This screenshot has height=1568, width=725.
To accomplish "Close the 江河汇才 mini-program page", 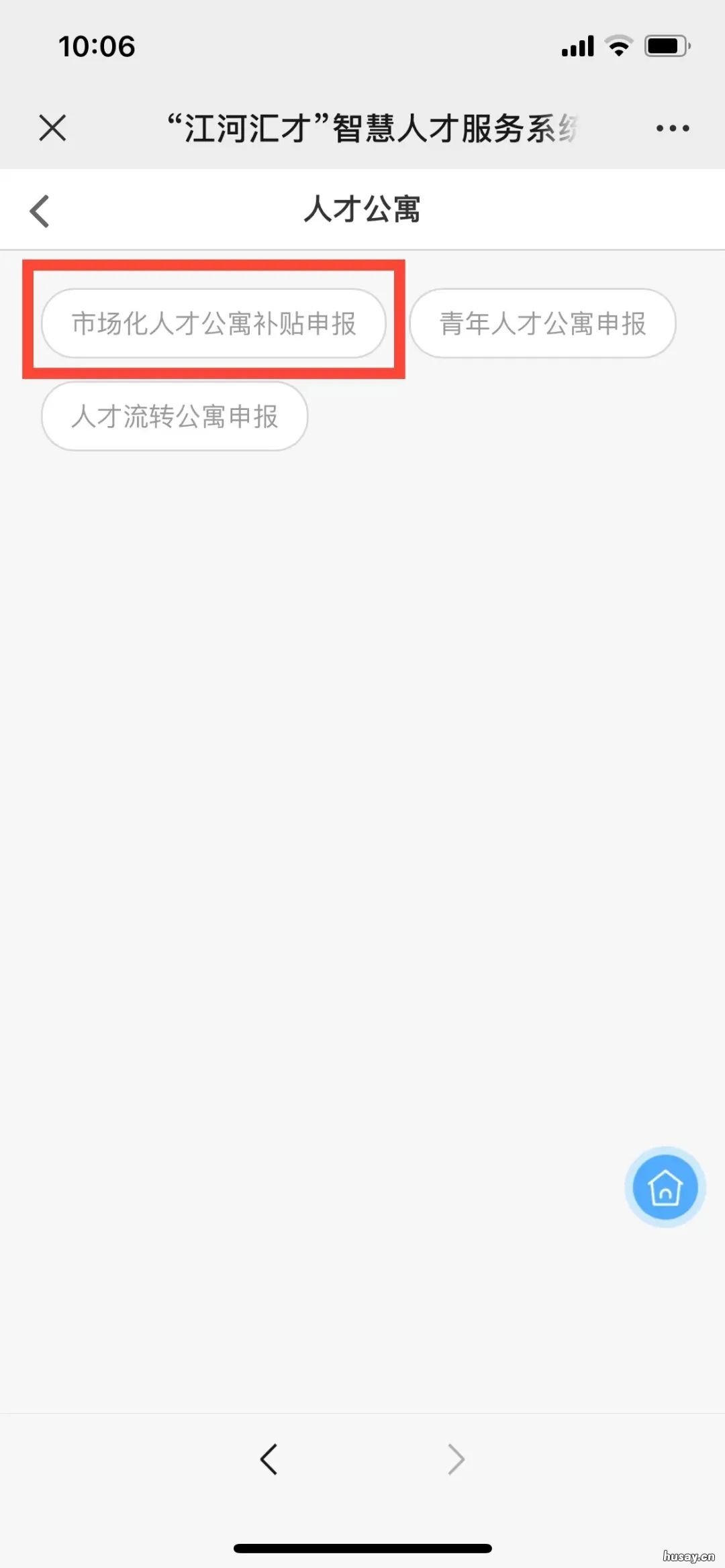I will (52, 127).
